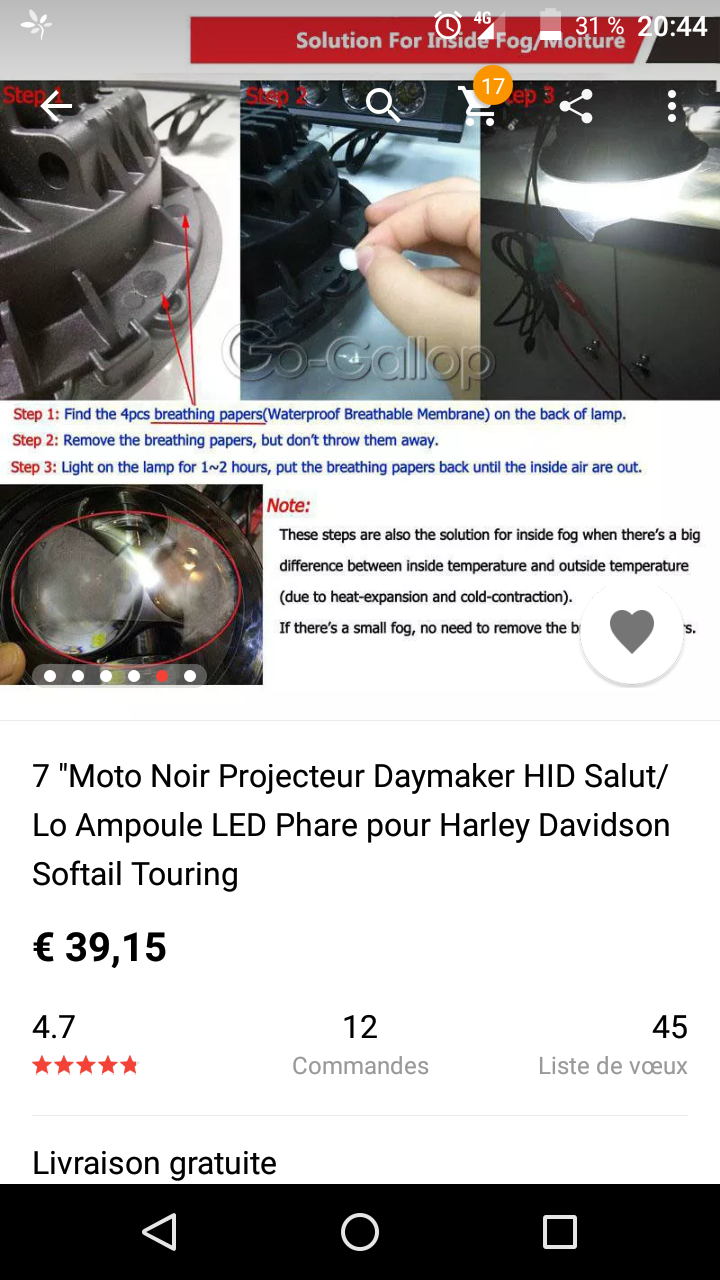The width and height of the screenshot is (720, 1280).
Task: Tap the system home button
Action: (x=360, y=1232)
